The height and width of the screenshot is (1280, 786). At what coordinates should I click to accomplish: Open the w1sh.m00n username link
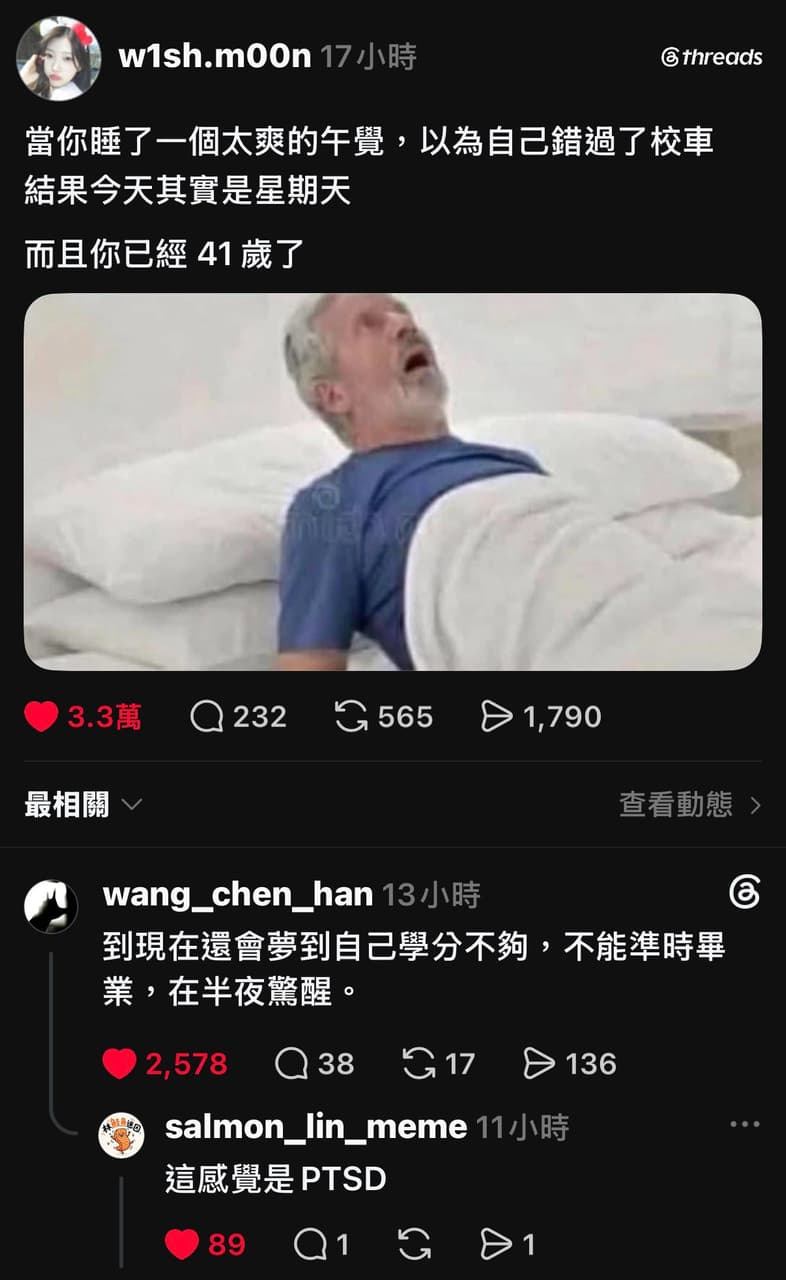point(215,56)
